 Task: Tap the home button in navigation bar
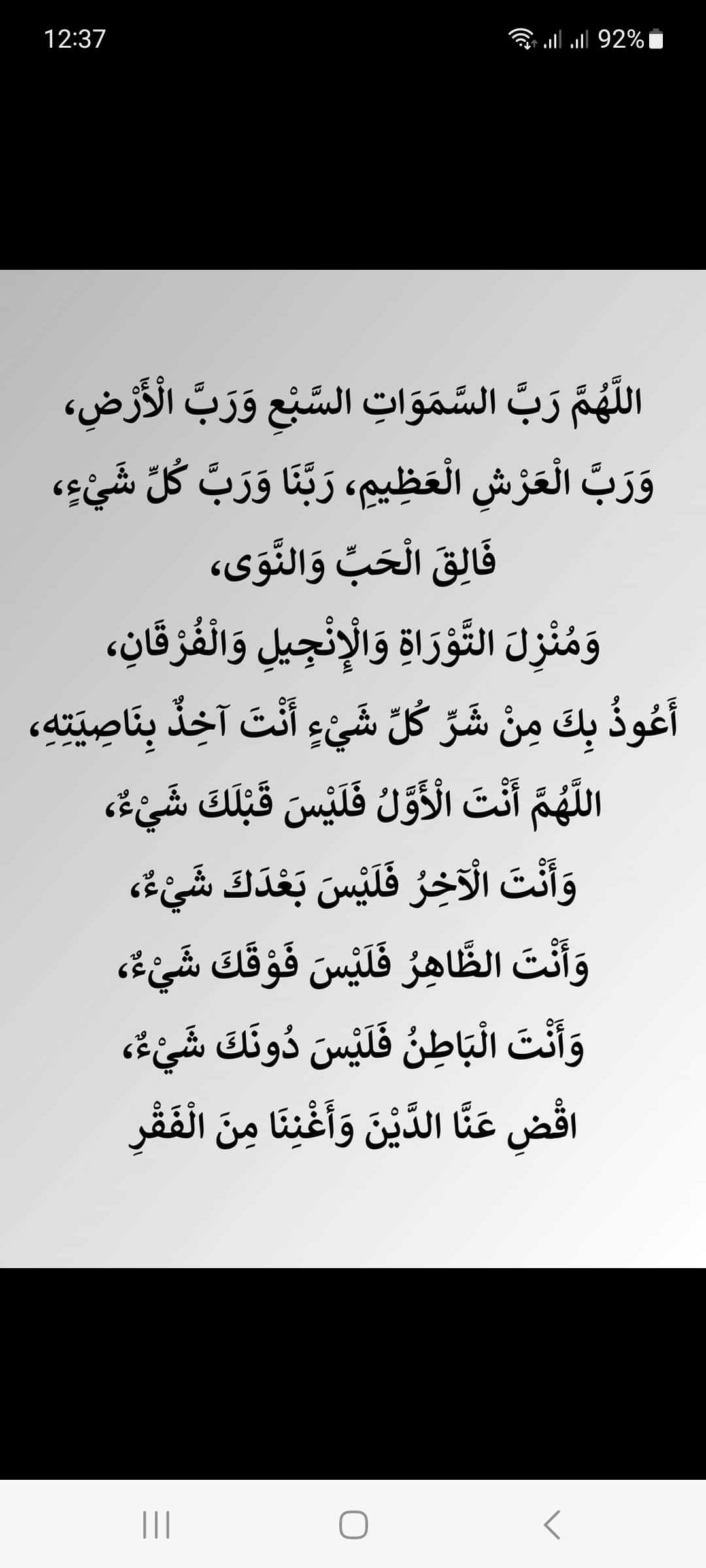[353, 1525]
